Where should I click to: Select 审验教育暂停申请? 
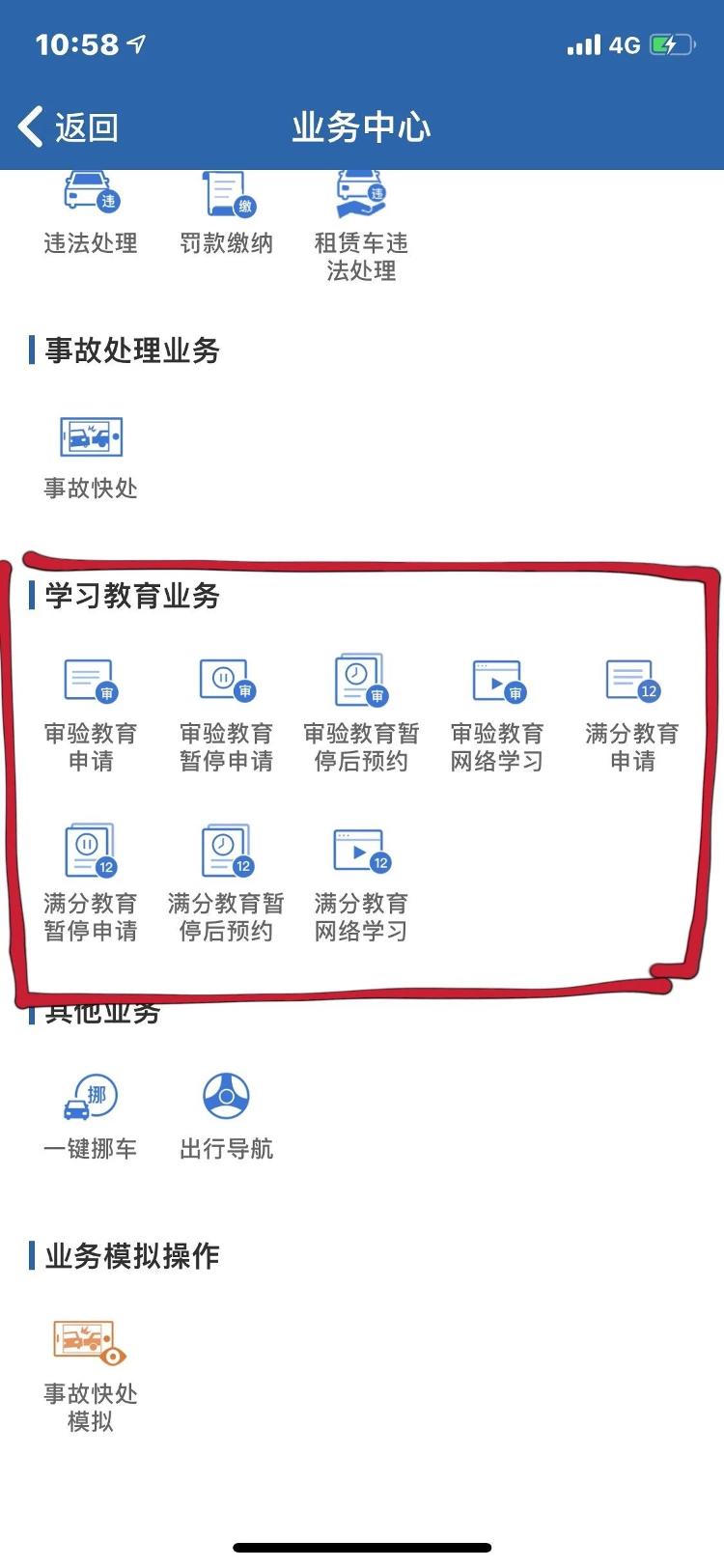(226, 714)
